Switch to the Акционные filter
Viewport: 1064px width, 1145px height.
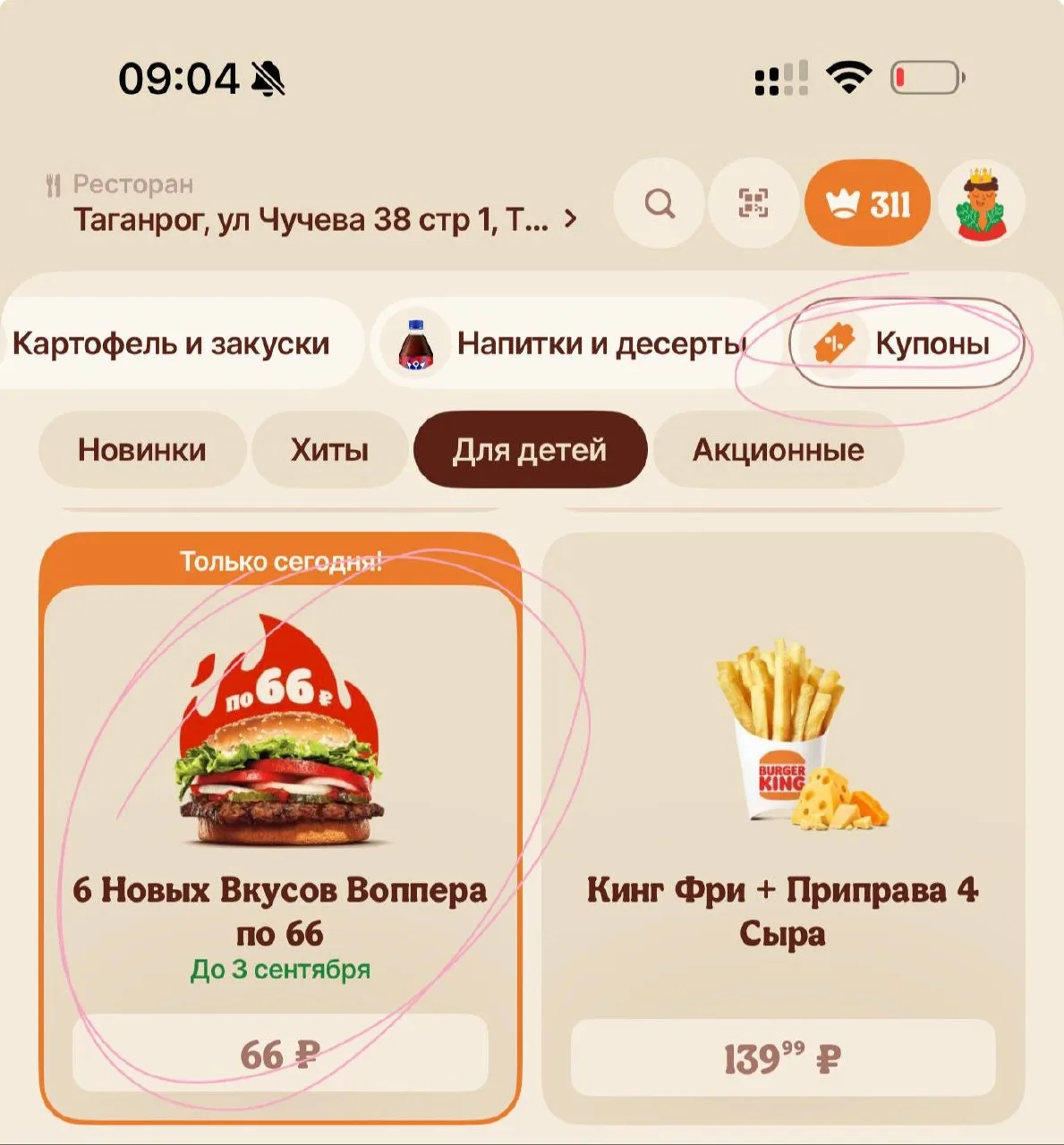779,449
